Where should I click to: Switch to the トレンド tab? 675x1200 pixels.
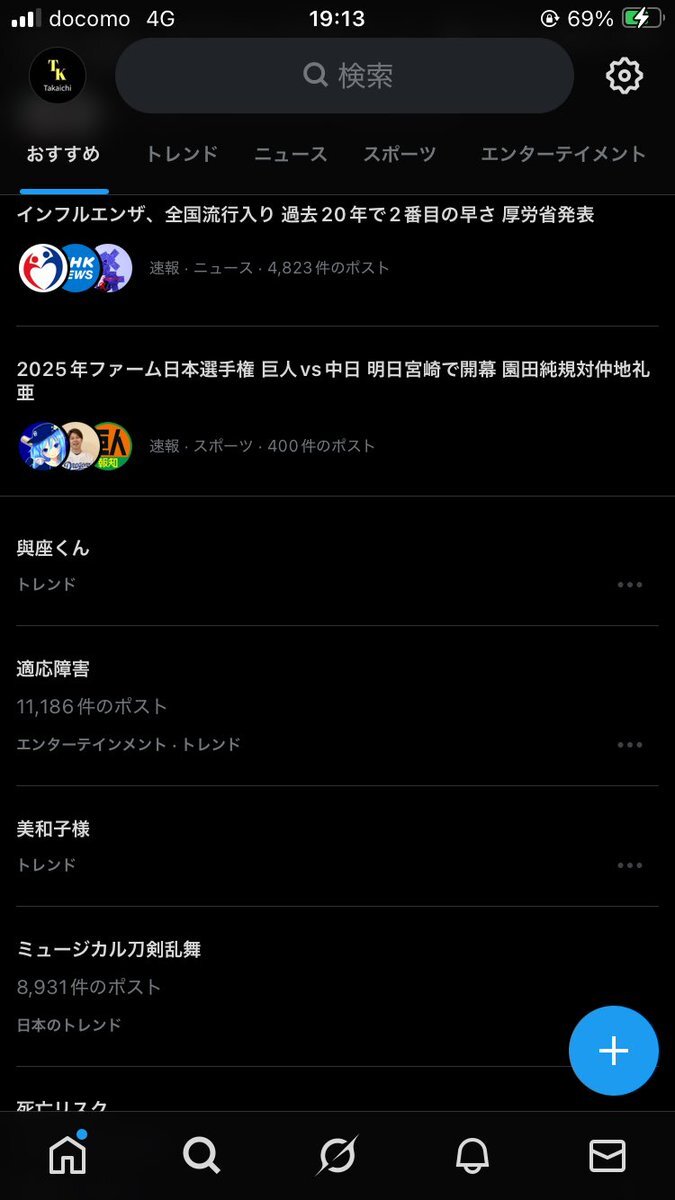(x=181, y=154)
